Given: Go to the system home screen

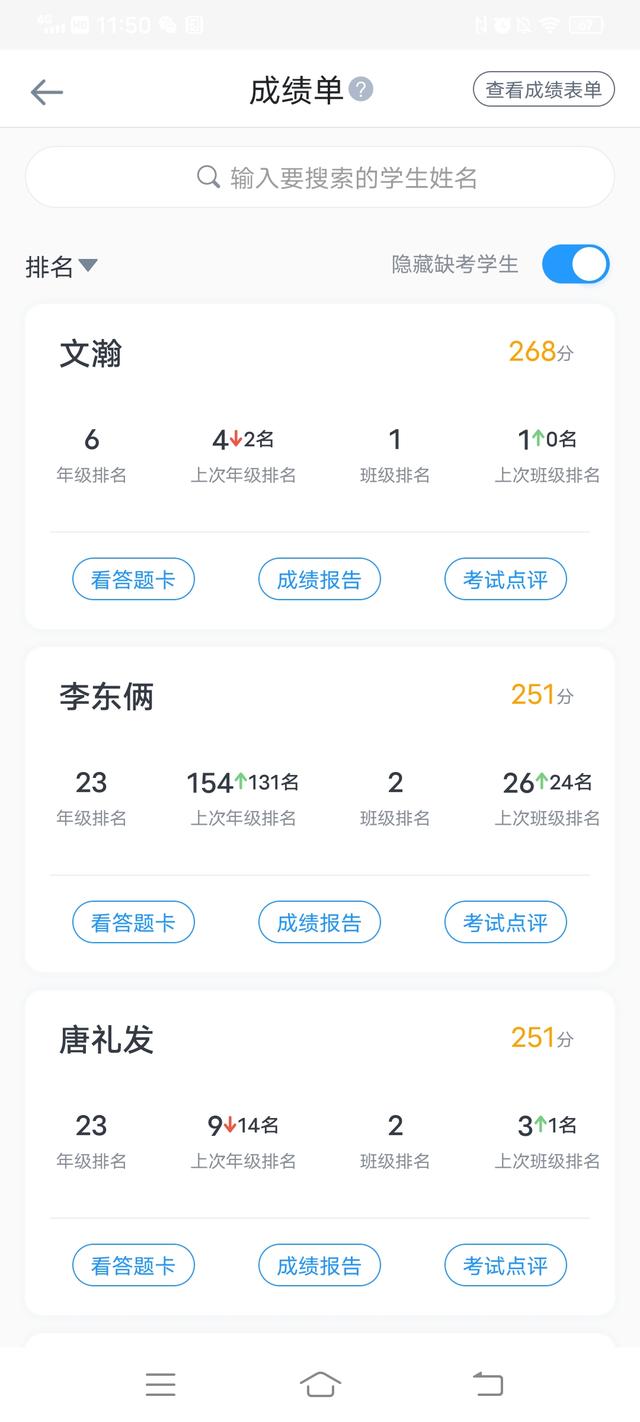Looking at the screenshot, I should [320, 1384].
